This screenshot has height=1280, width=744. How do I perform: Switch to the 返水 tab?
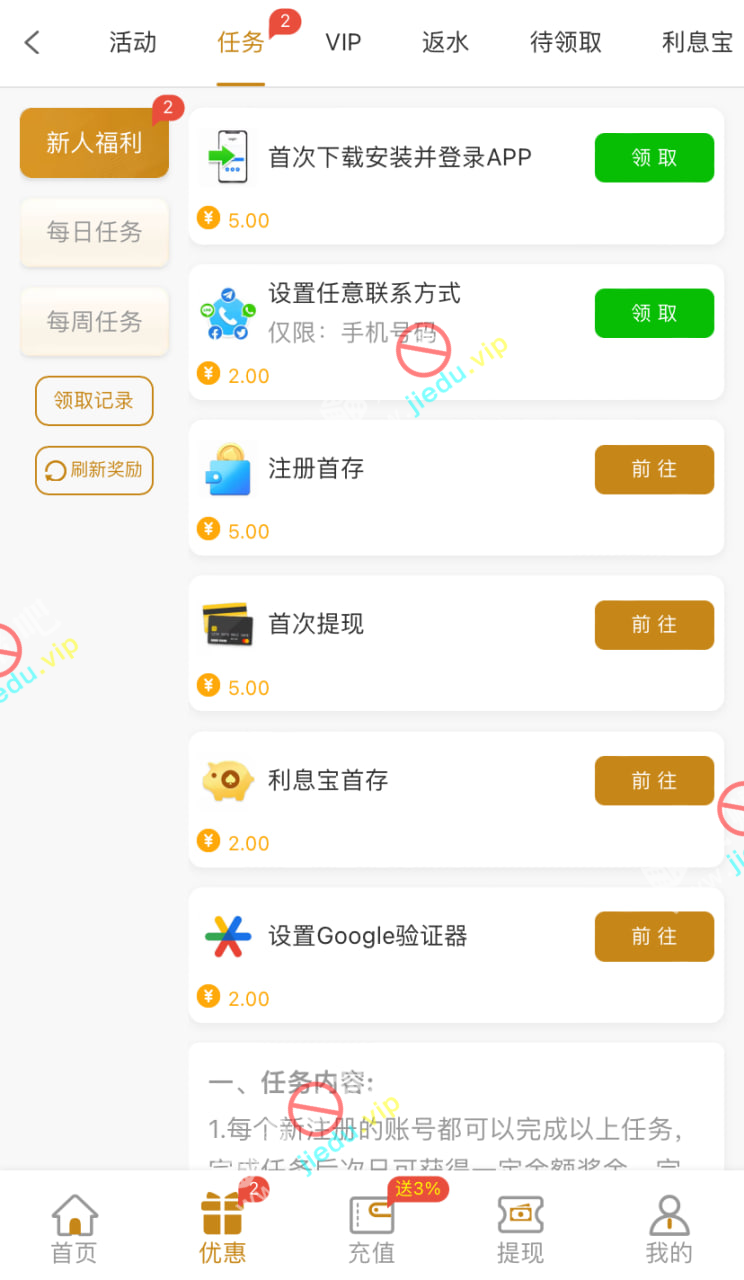point(445,42)
